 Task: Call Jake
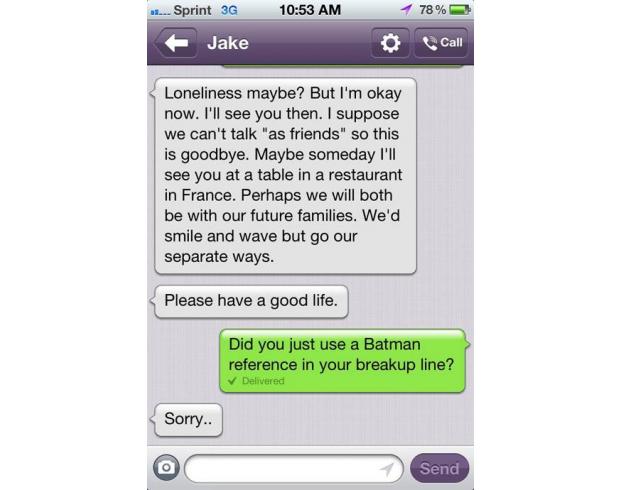pyautogui.click(x=441, y=43)
